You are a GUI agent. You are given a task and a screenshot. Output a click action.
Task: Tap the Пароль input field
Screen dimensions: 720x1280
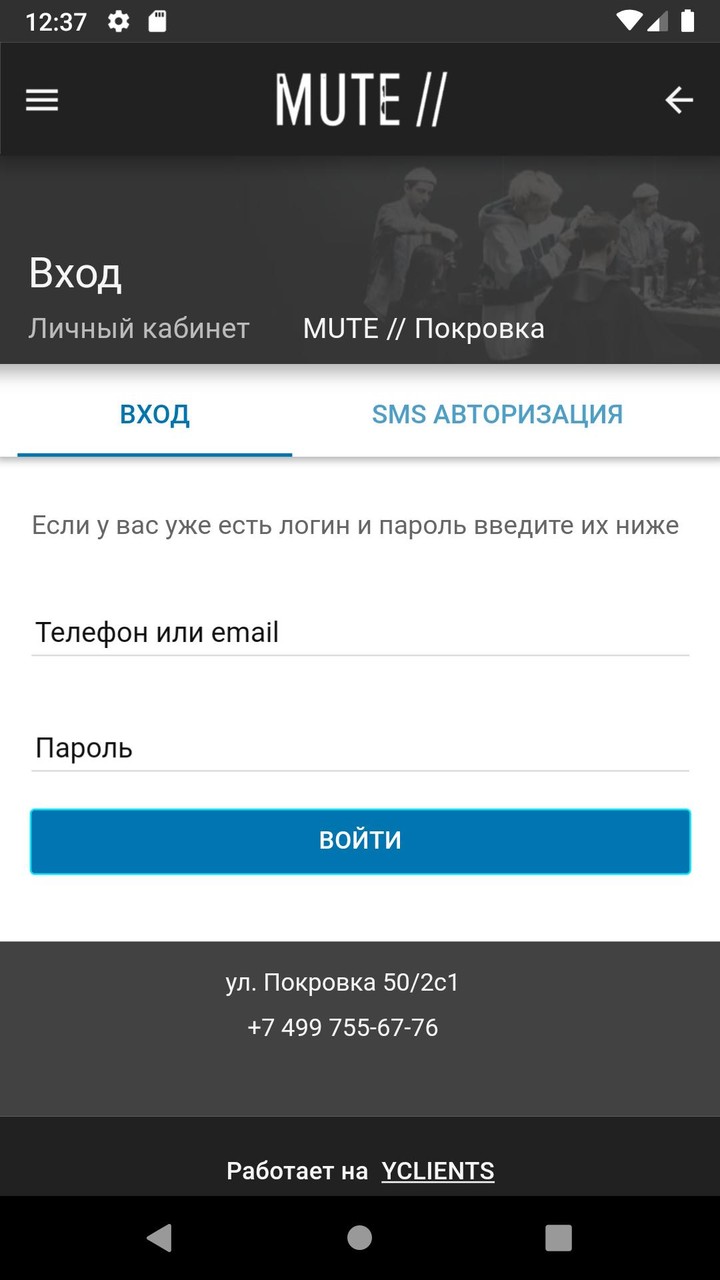point(360,748)
